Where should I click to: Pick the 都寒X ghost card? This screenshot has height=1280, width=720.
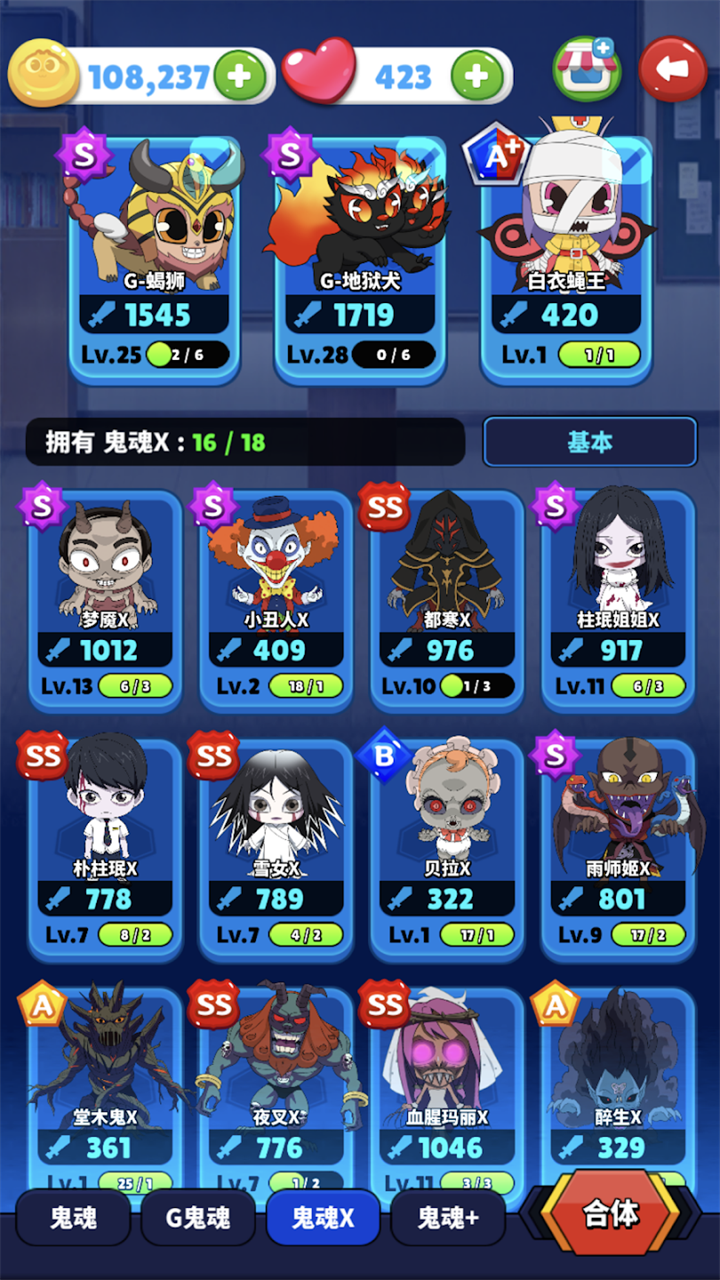pyautogui.click(x=447, y=595)
